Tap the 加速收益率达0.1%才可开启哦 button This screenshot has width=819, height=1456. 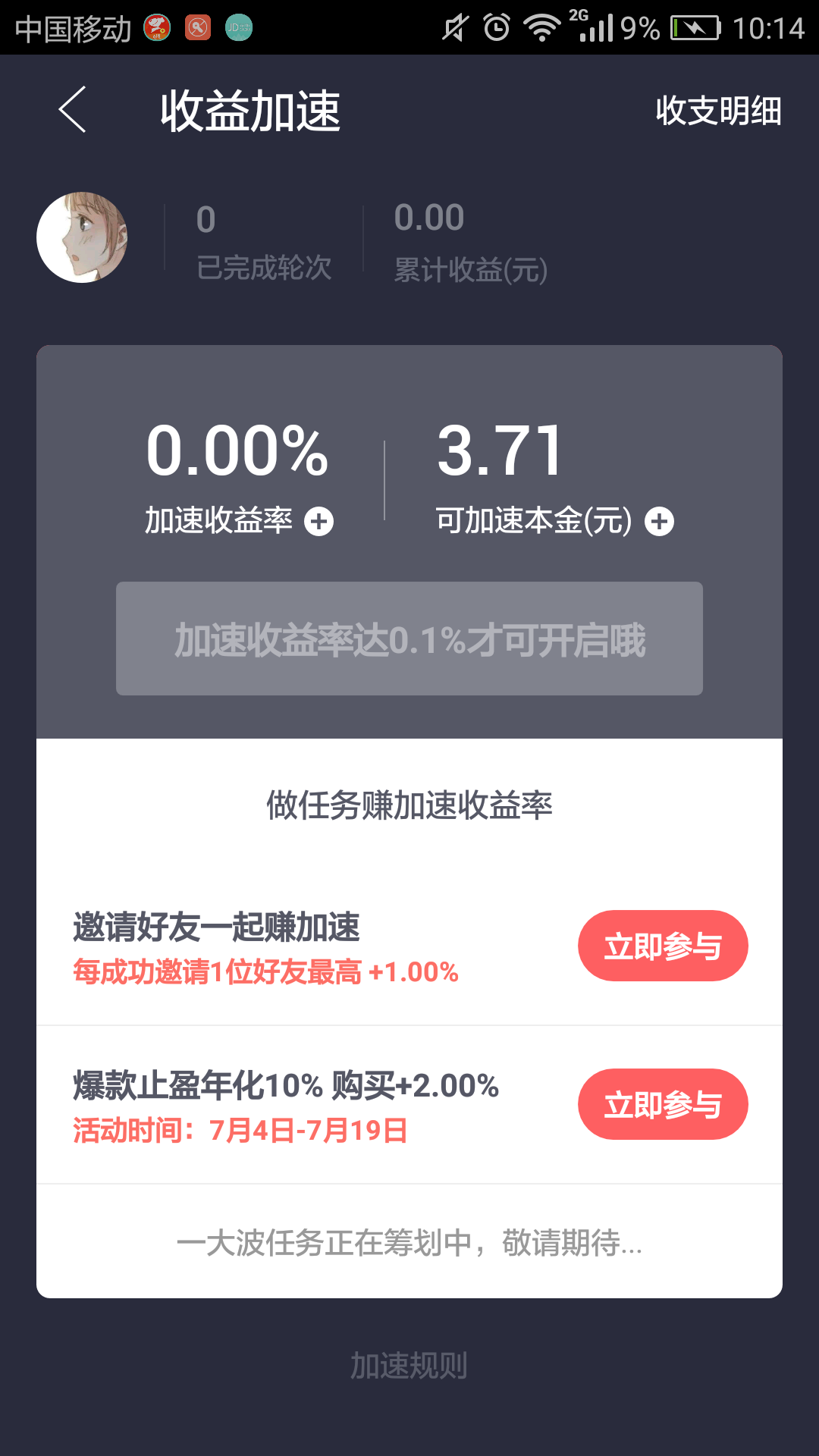(x=409, y=639)
